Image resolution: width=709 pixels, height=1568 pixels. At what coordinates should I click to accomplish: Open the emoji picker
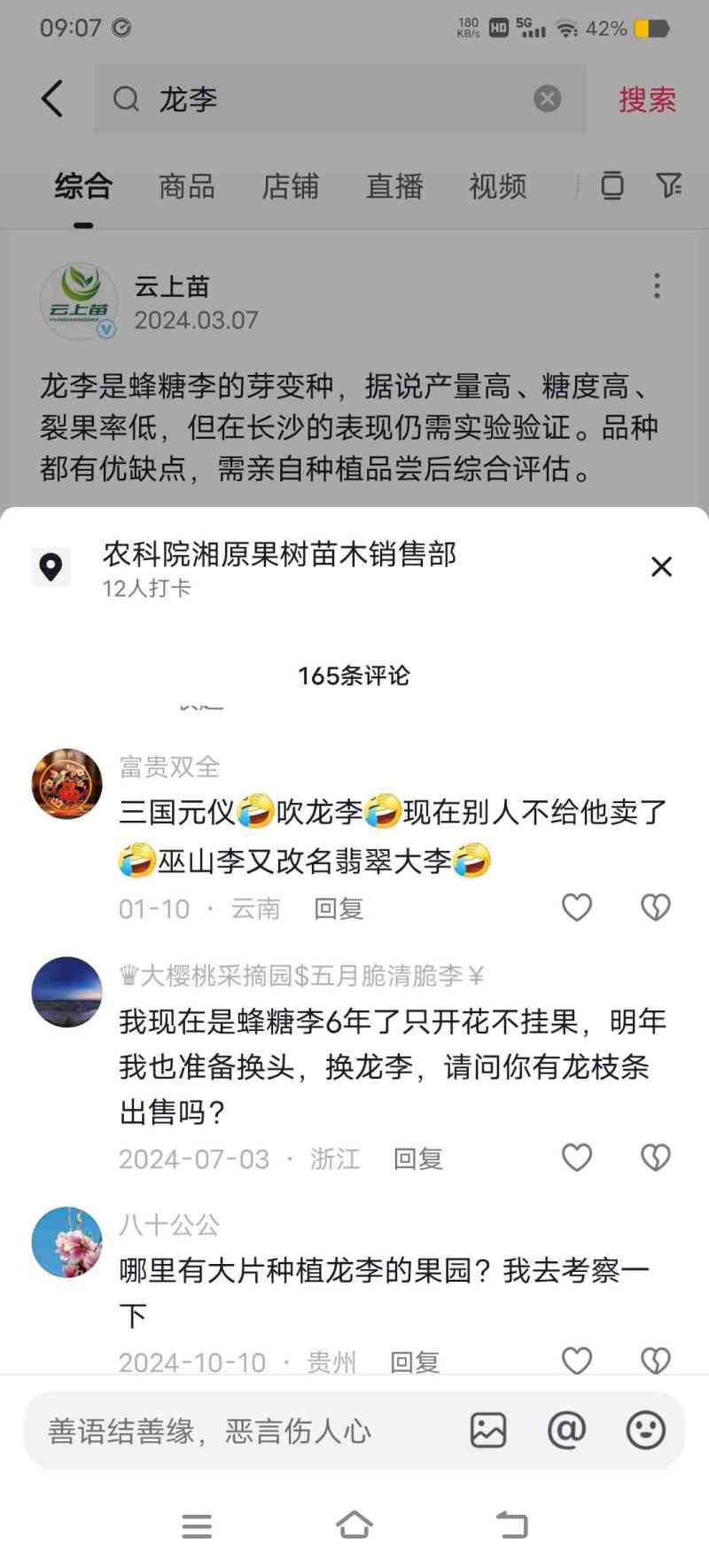645,1430
